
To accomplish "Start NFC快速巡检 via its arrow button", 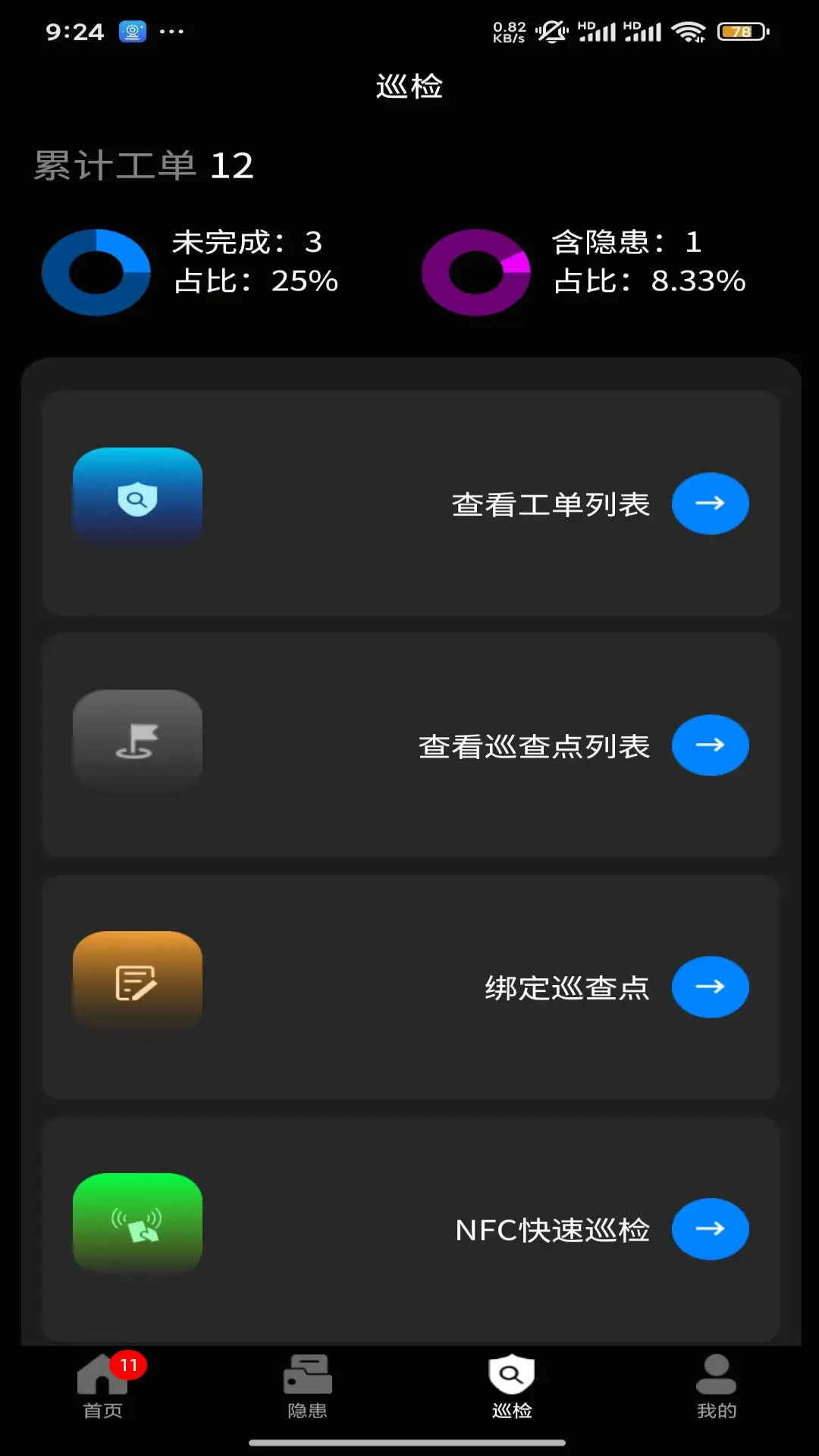I will click(710, 1229).
